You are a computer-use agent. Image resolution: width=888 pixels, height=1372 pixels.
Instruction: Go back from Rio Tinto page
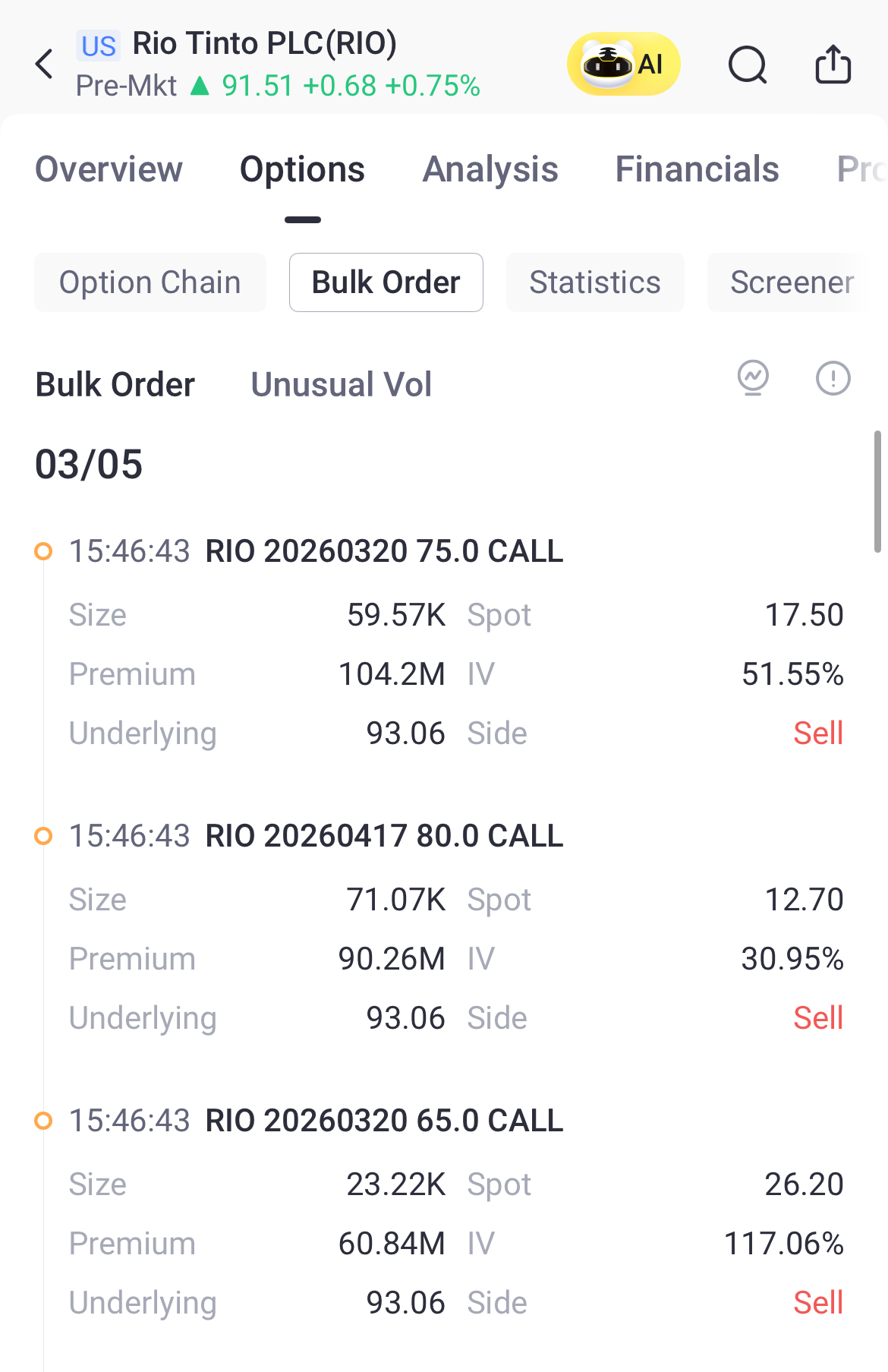[x=45, y=65]
